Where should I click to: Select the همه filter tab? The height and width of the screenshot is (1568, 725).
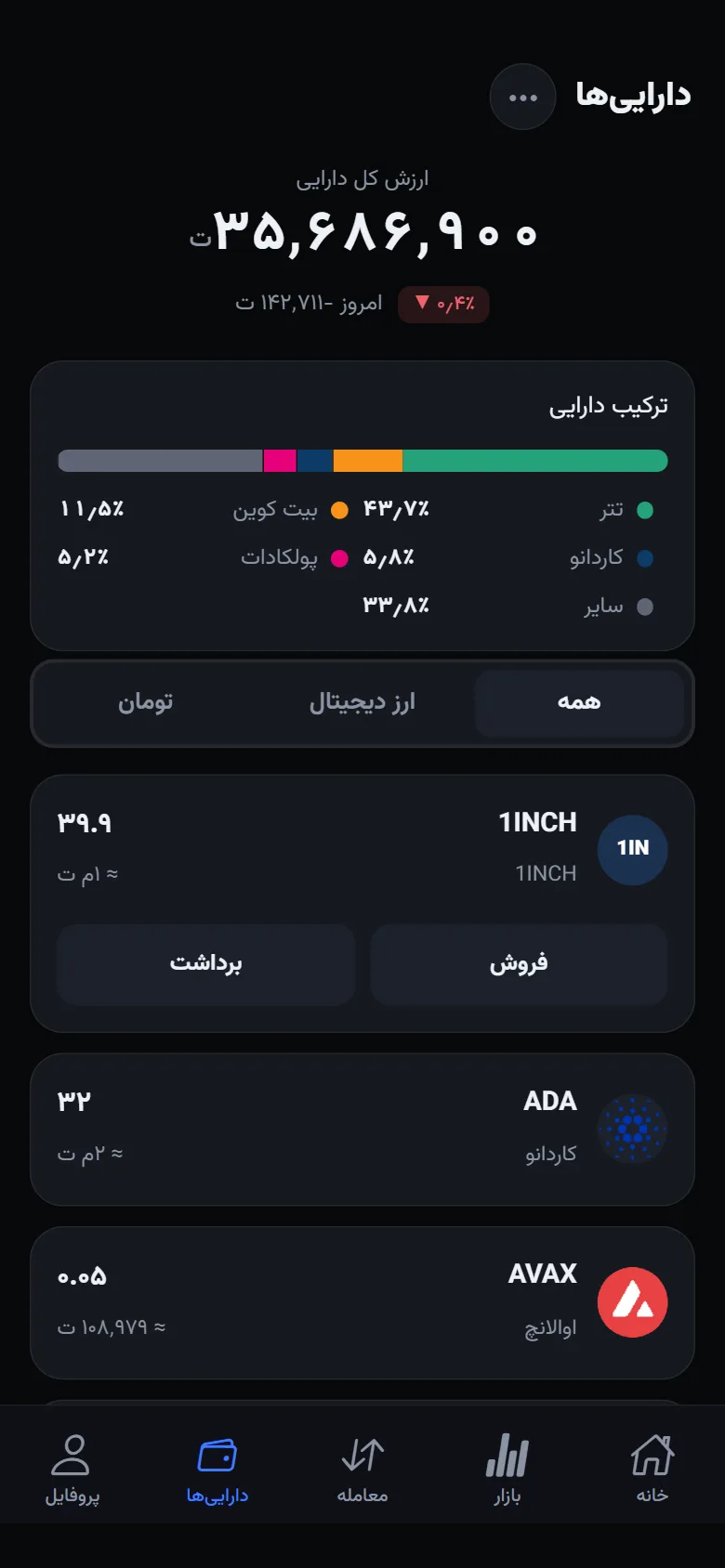tap(579, 703)
